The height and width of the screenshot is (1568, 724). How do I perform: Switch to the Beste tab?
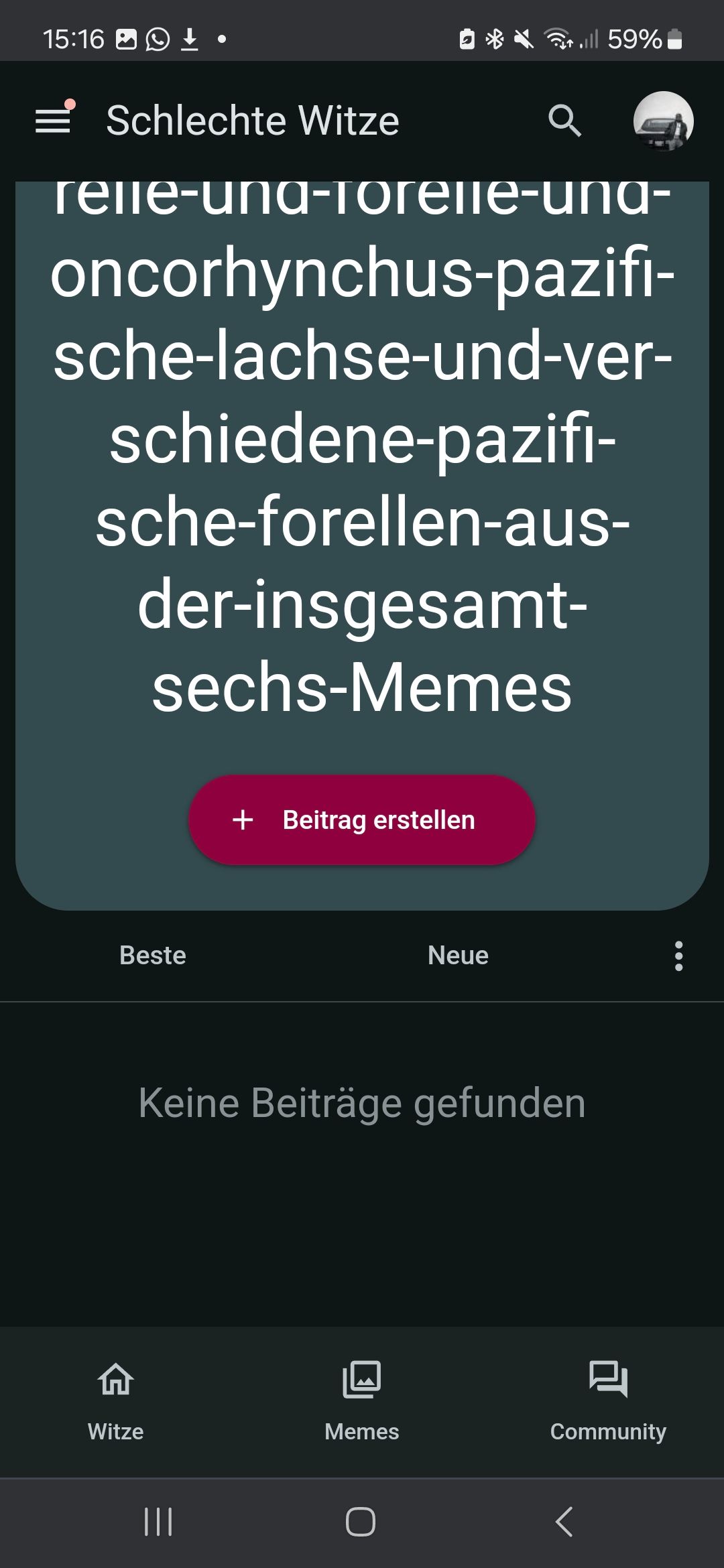pyautogui.click(x=153, y=955)
